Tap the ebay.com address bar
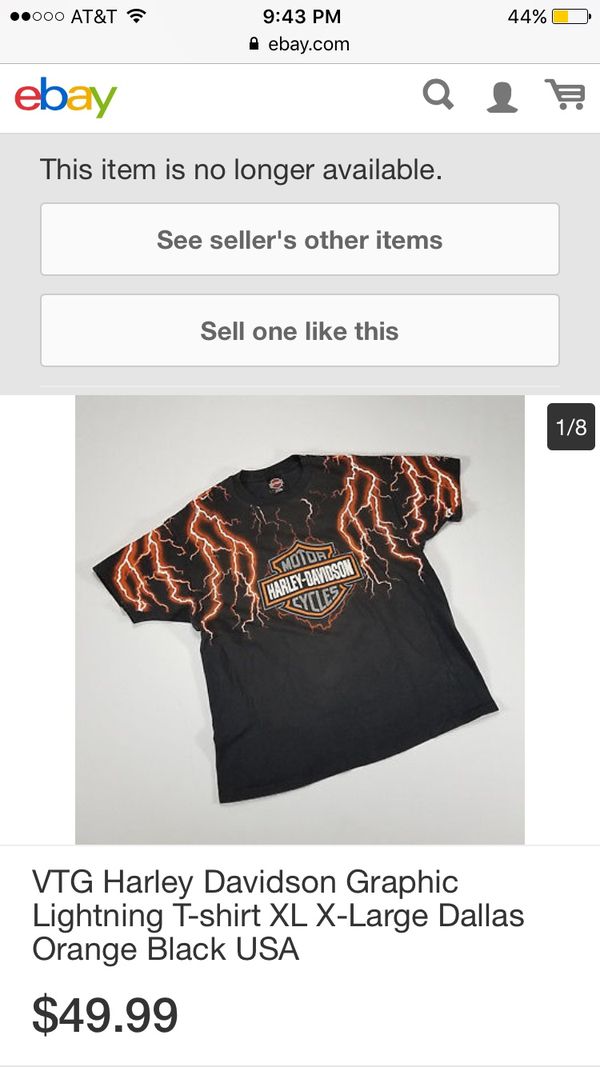Viewport: 600px width, 1067px height. (299, 44)
